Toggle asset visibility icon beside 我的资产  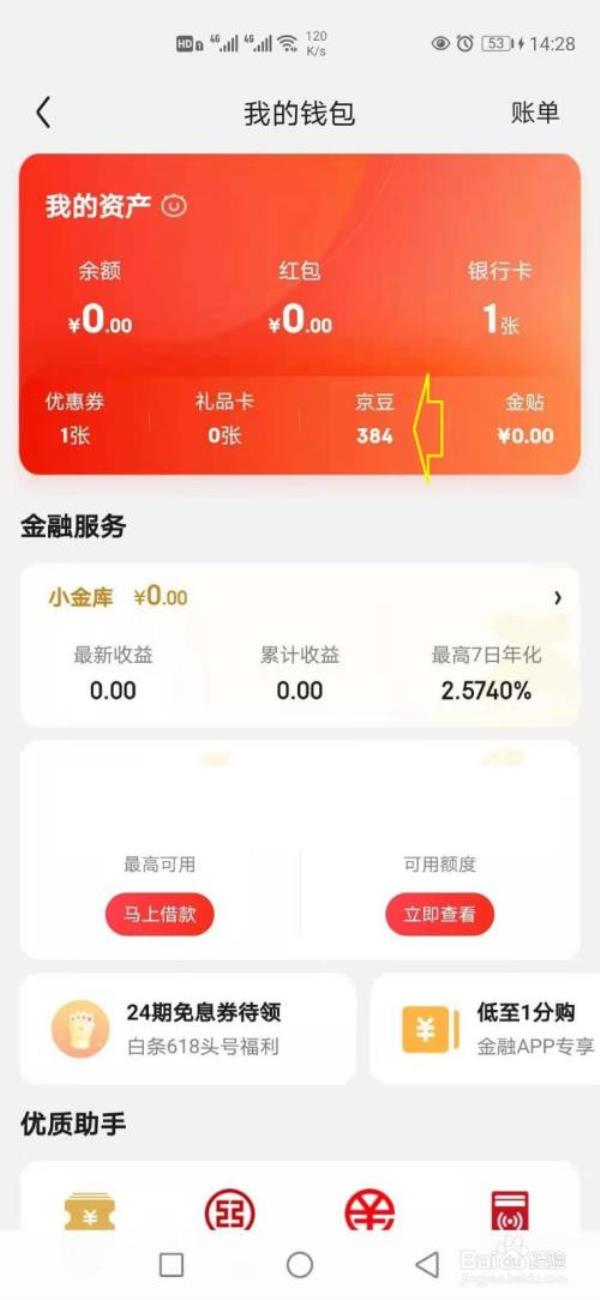(174, 207)
